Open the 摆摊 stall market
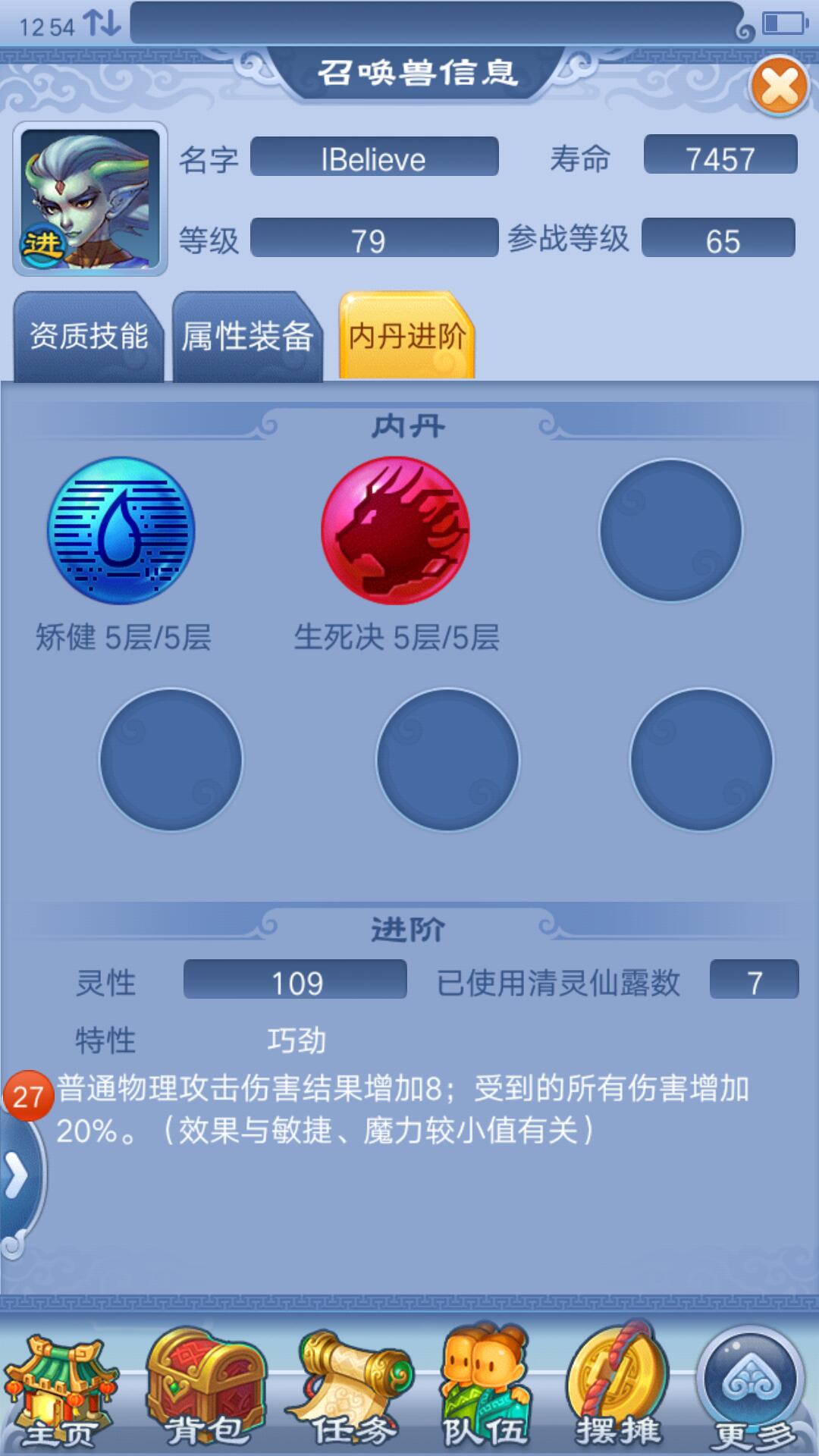Image resolution: width=819 pixels, height=1456 pixels. tap(618, 1389)
